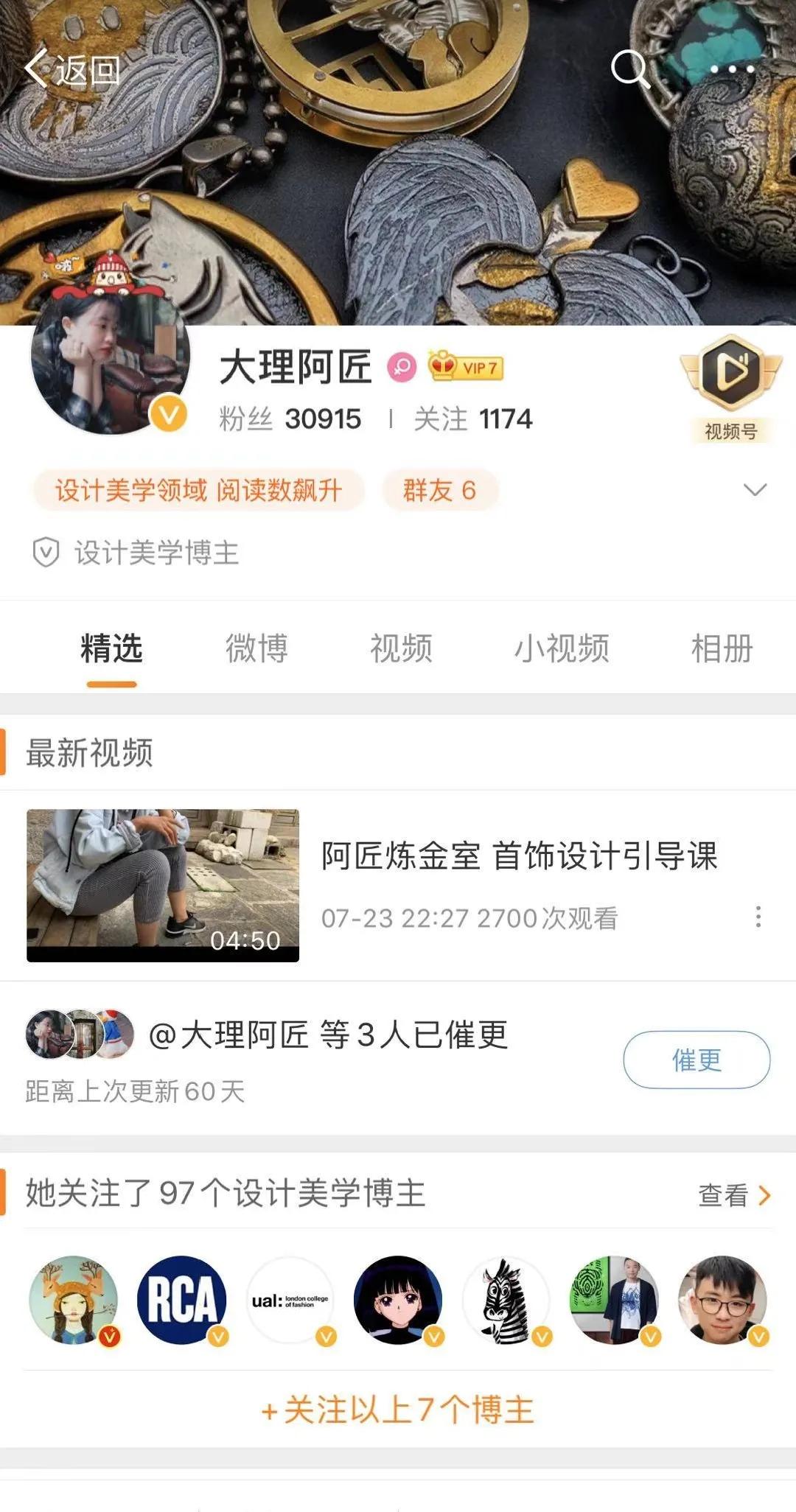The image size is (796, 1512).
Task: Open the three-dot menu beside the video entry
Action: (x=759, y=917)
